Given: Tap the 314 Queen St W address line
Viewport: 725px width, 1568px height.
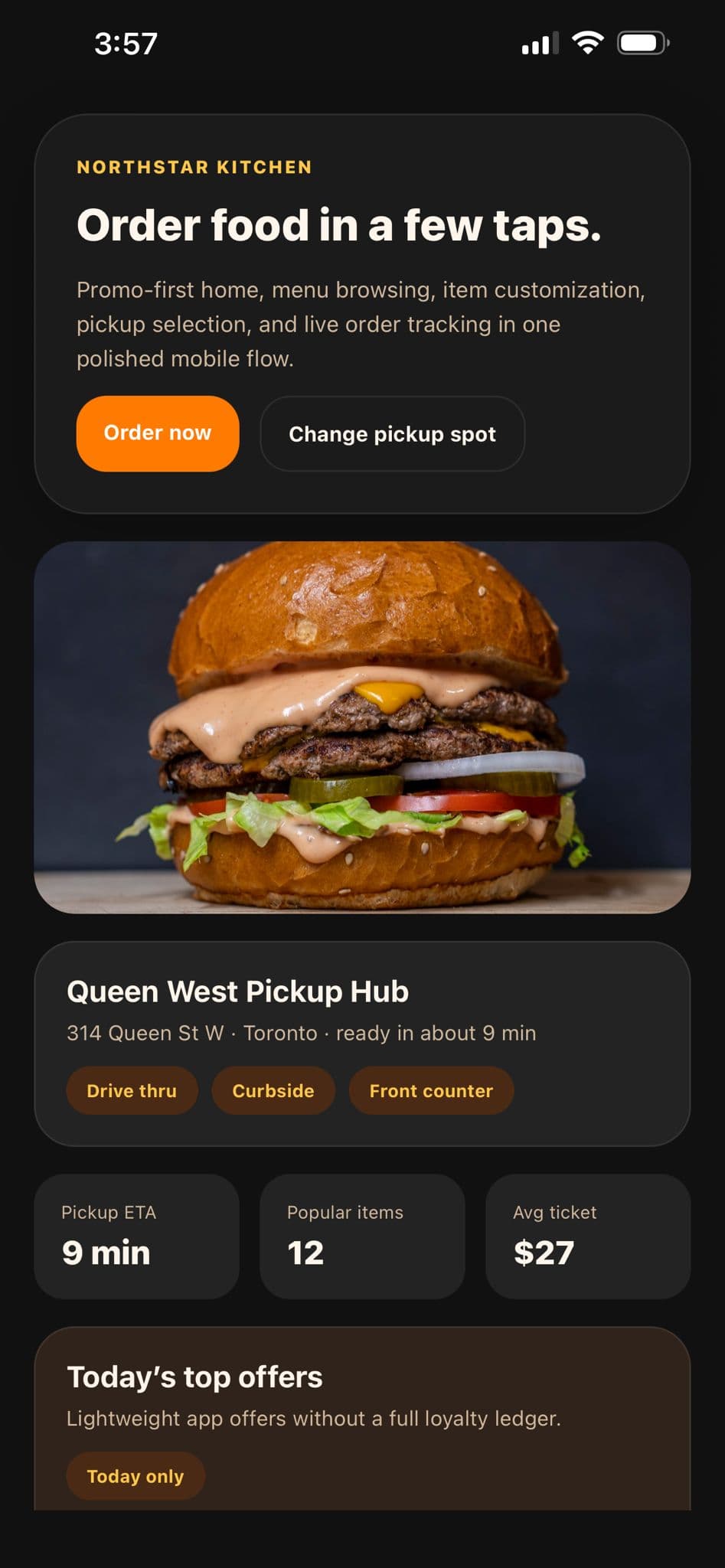Looking at the screenshot, I should coord(302,1033).
